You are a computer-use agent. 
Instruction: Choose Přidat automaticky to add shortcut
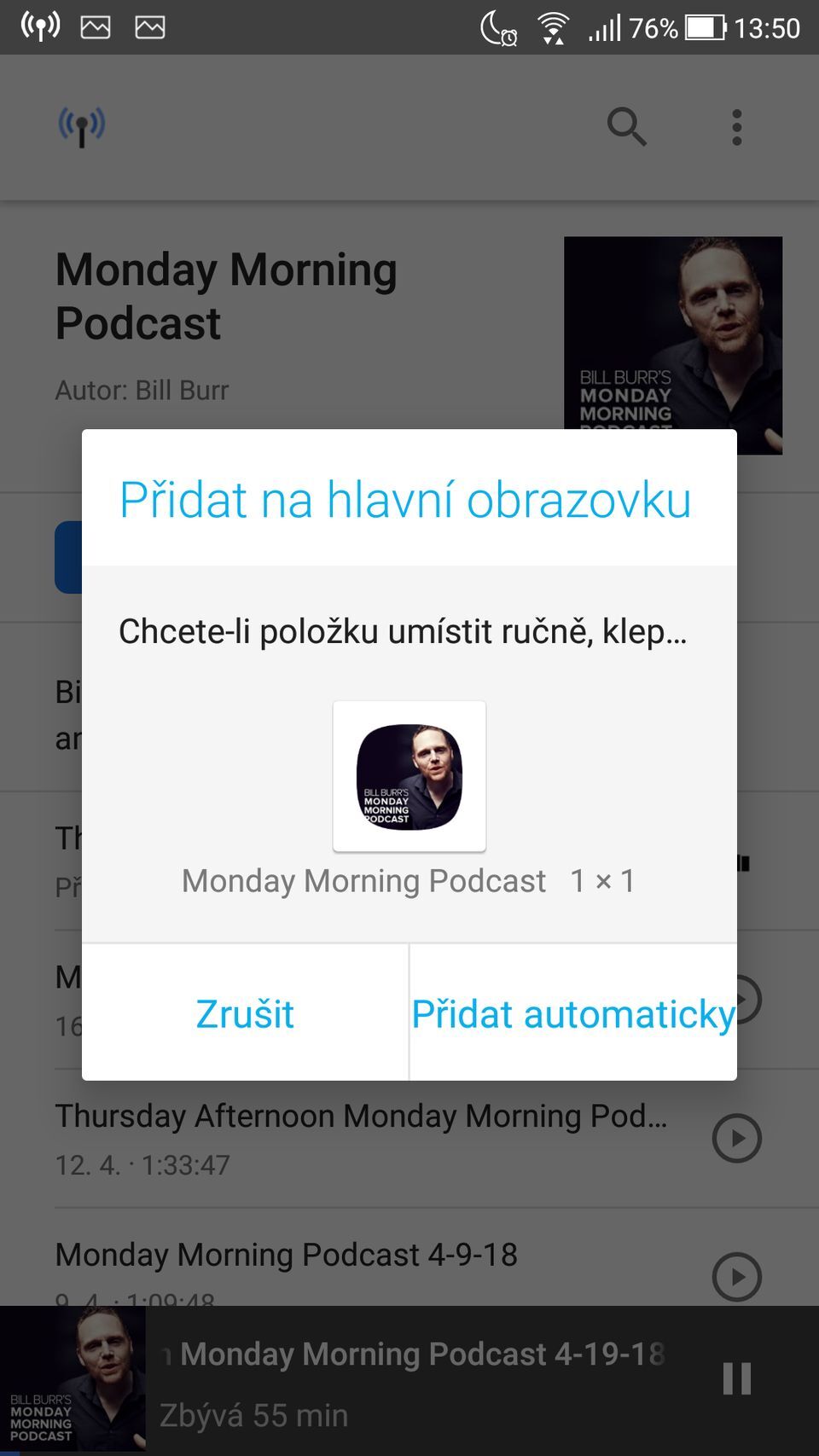[573, 1013]
